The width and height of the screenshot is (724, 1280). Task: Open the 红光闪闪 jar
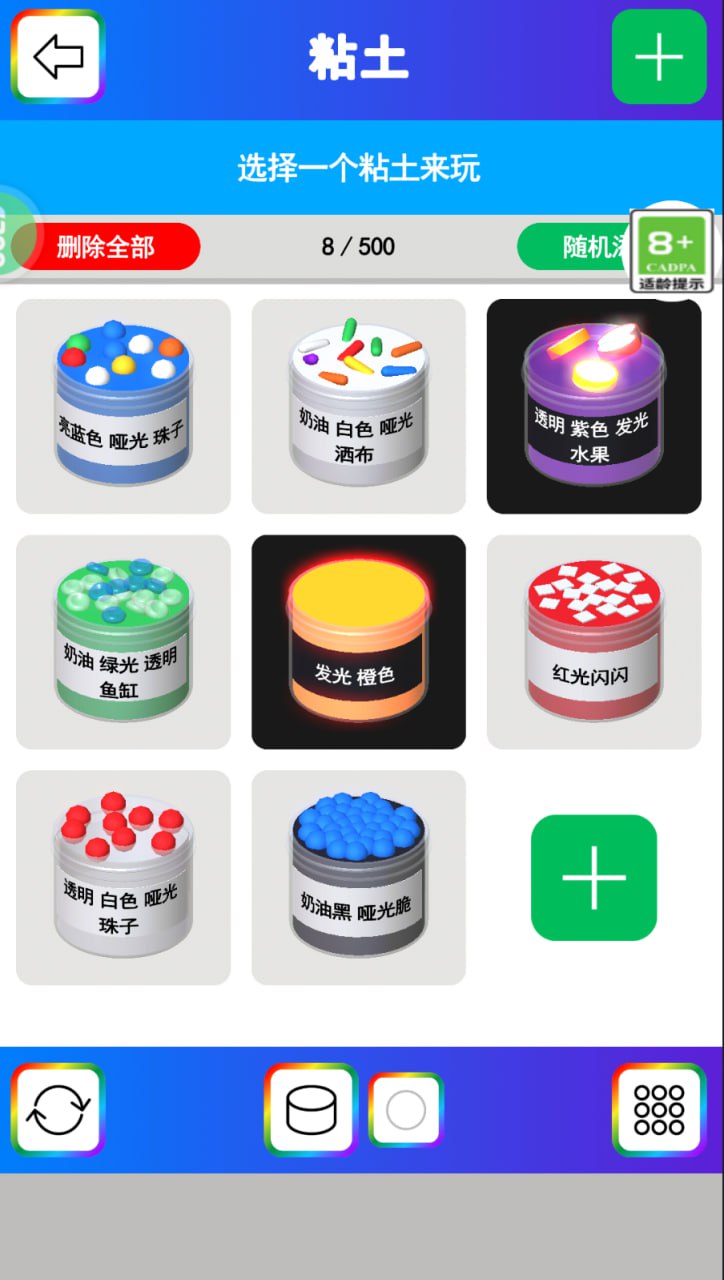click(x=594, y=642)
